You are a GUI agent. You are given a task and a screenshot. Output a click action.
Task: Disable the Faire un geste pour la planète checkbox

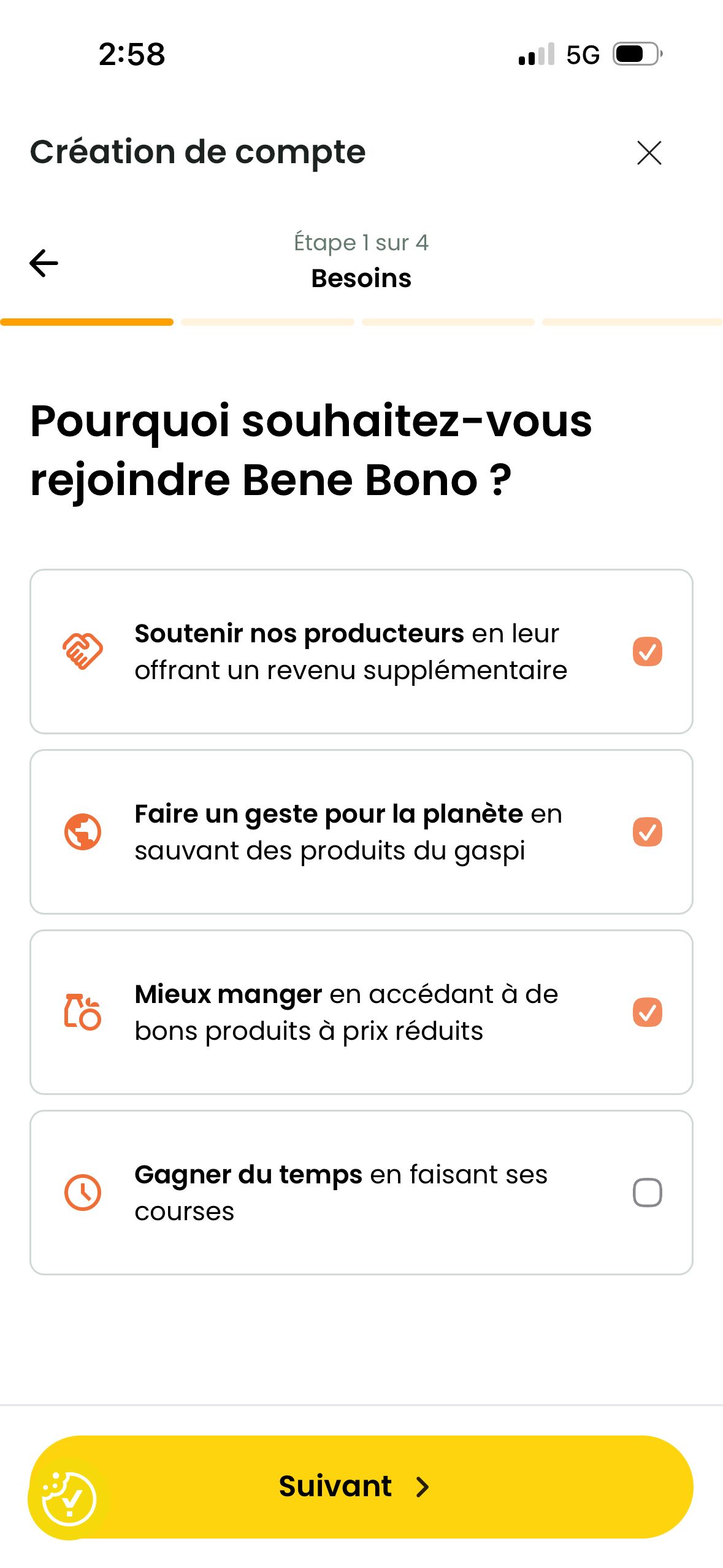tap(646, 832)
